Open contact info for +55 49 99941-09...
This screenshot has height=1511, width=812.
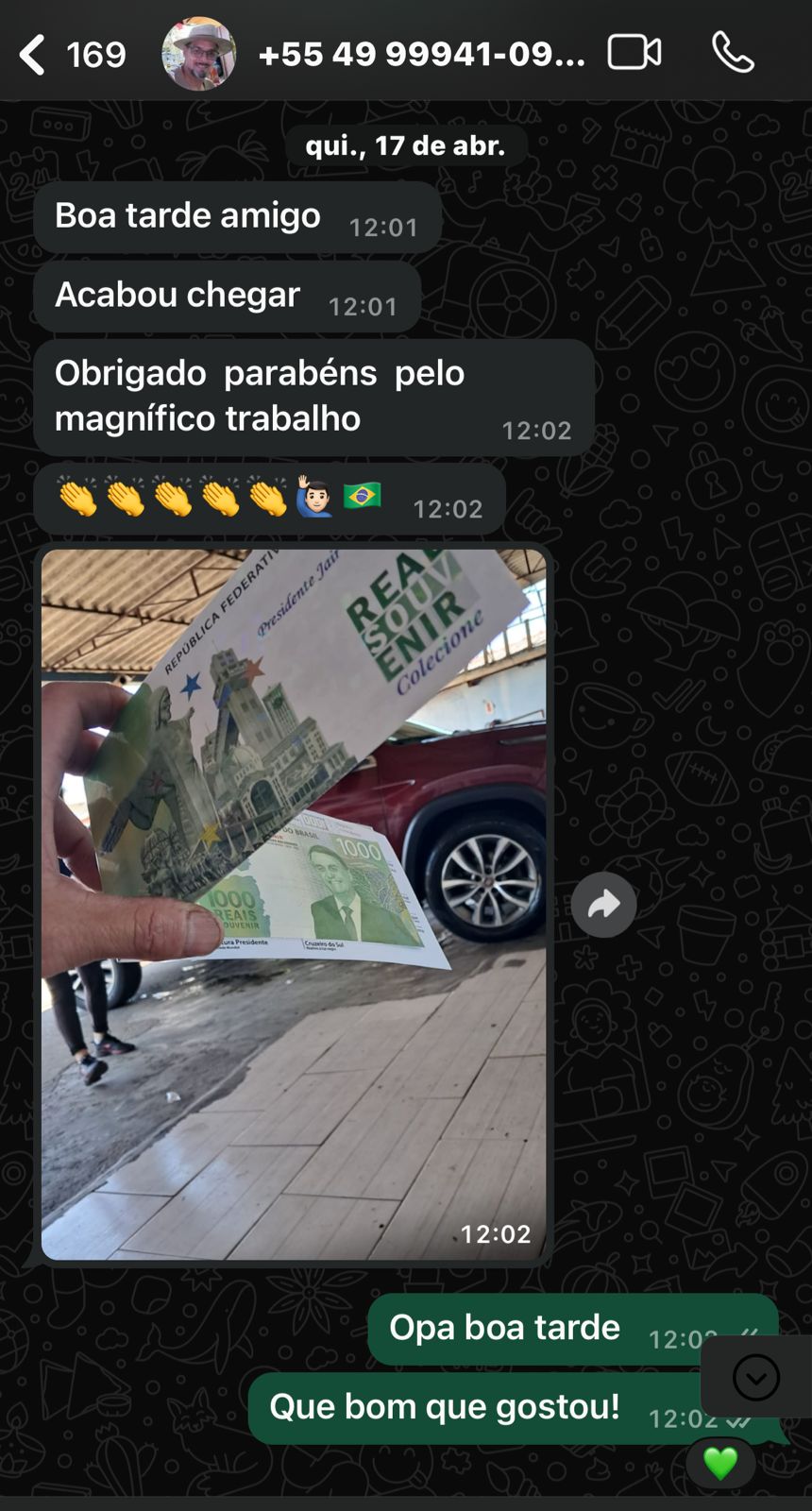coord(421,55)
